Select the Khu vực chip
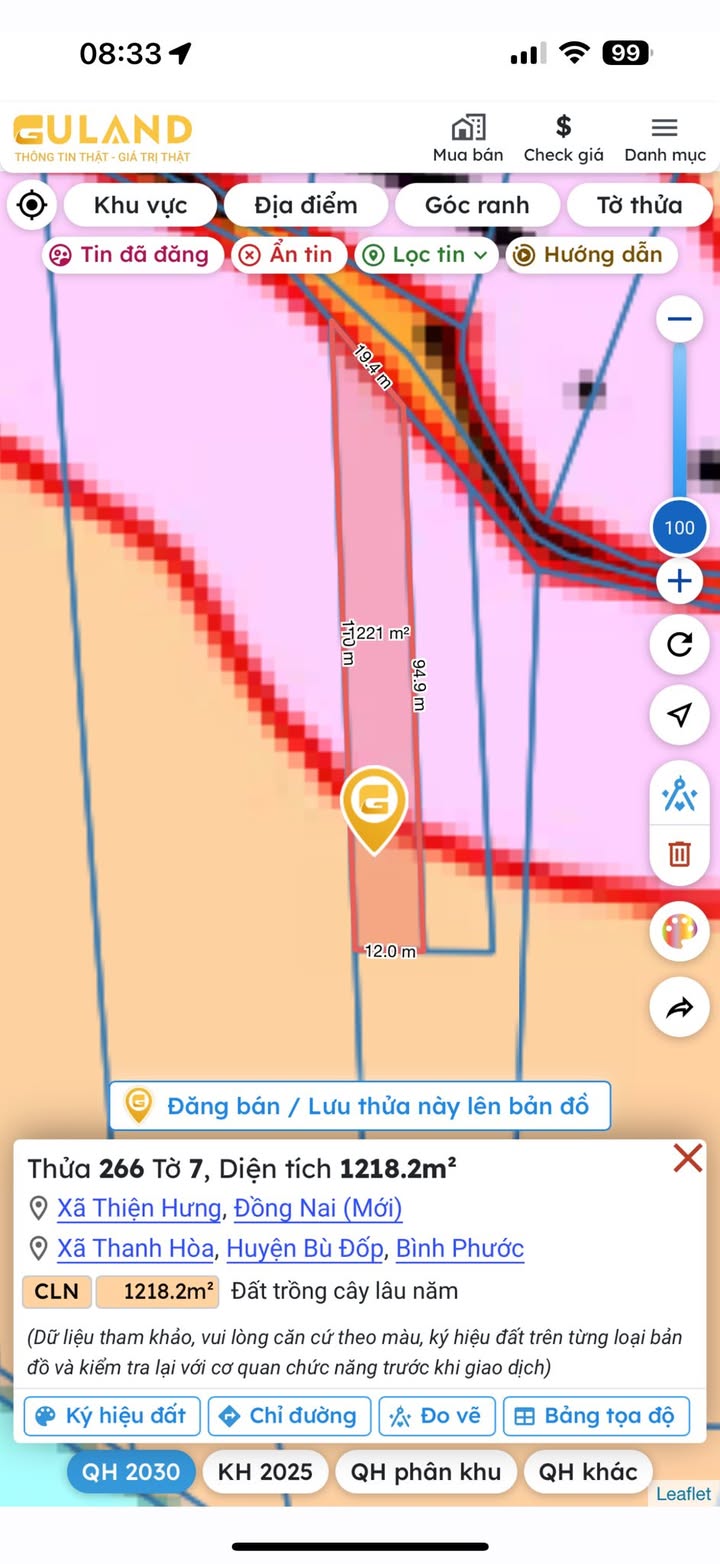Screen dimensions: 720x1564 tap(140, 205)
